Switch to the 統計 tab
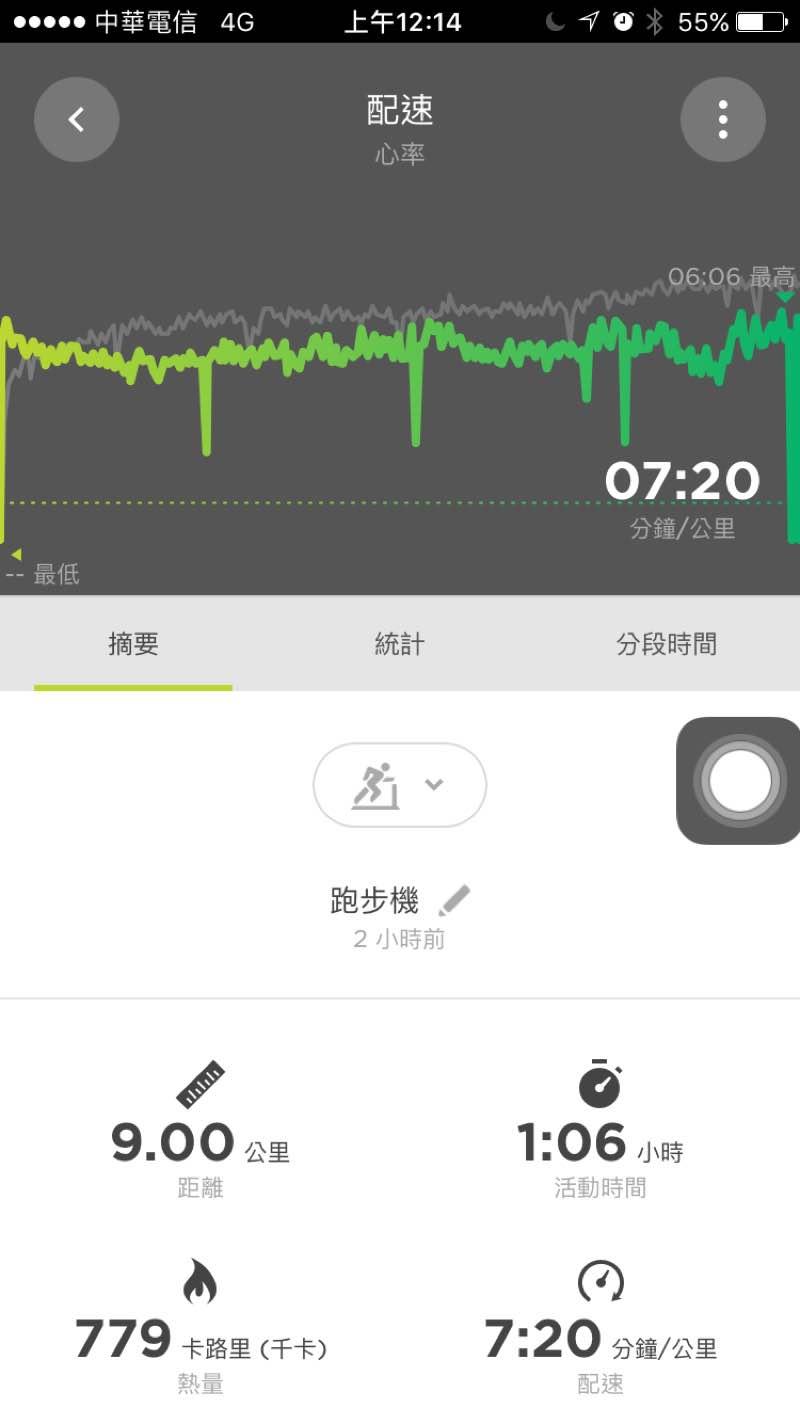Image resolution: width=800 pixels, height=1423 pixels. tap(399, 645)
